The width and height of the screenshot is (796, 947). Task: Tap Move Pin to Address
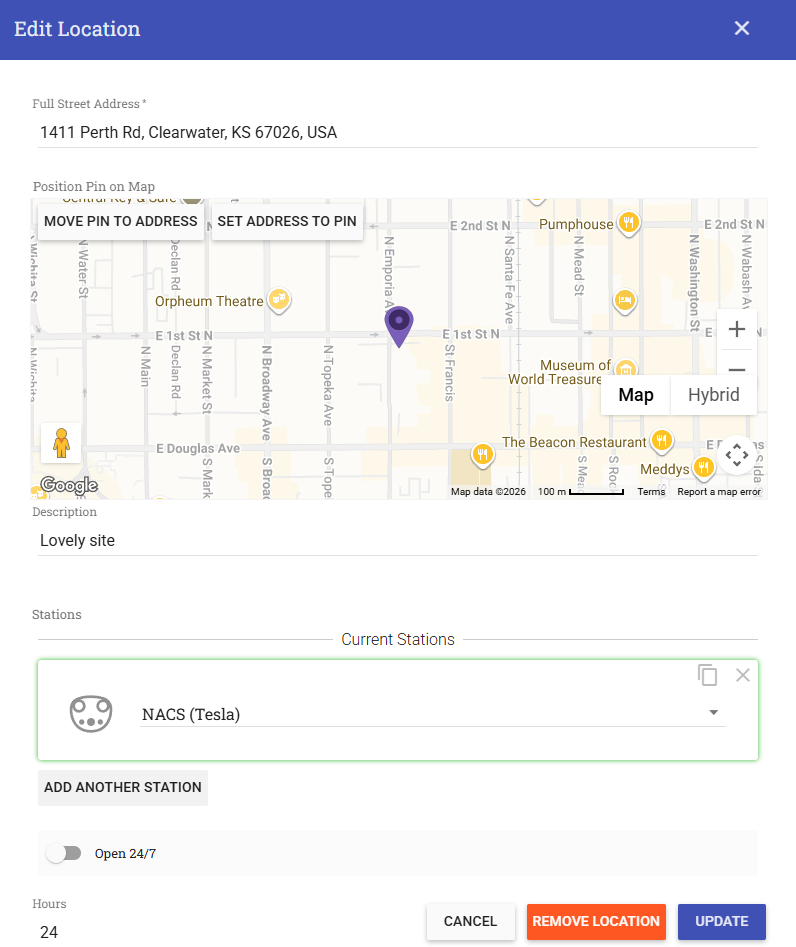point(121,221)
